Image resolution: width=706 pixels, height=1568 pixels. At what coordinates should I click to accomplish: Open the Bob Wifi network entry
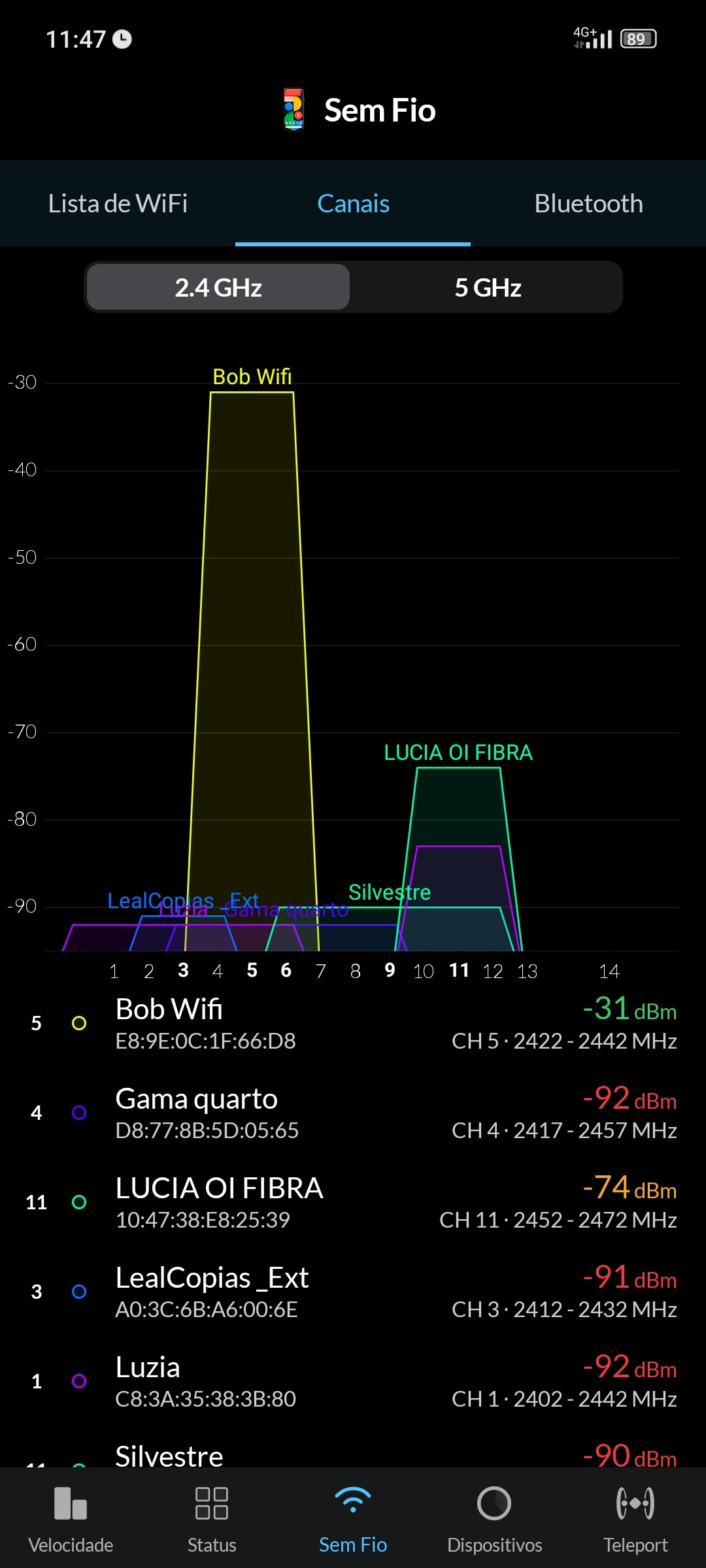coord(353,1023)
